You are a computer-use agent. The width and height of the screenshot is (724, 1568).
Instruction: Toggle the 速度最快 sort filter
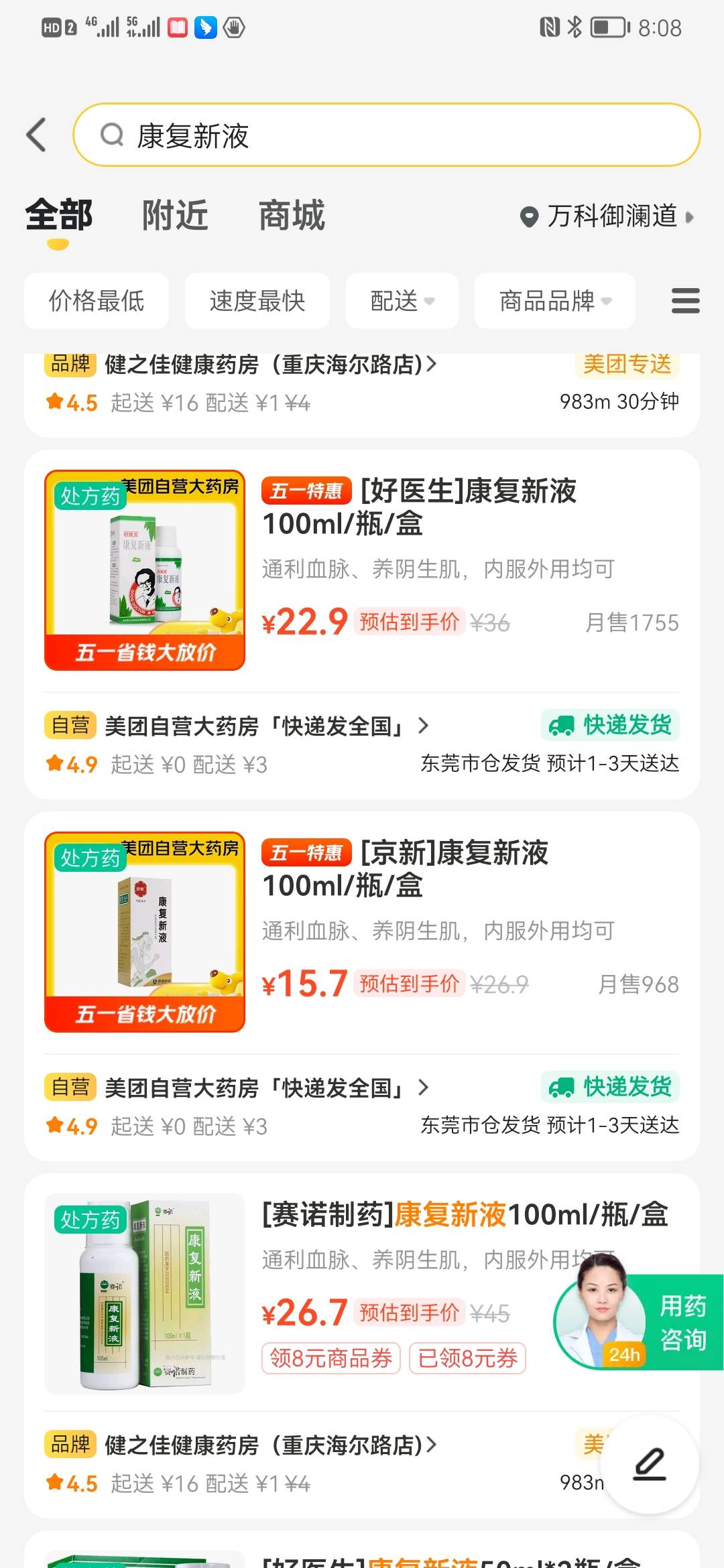click(257, 301)
